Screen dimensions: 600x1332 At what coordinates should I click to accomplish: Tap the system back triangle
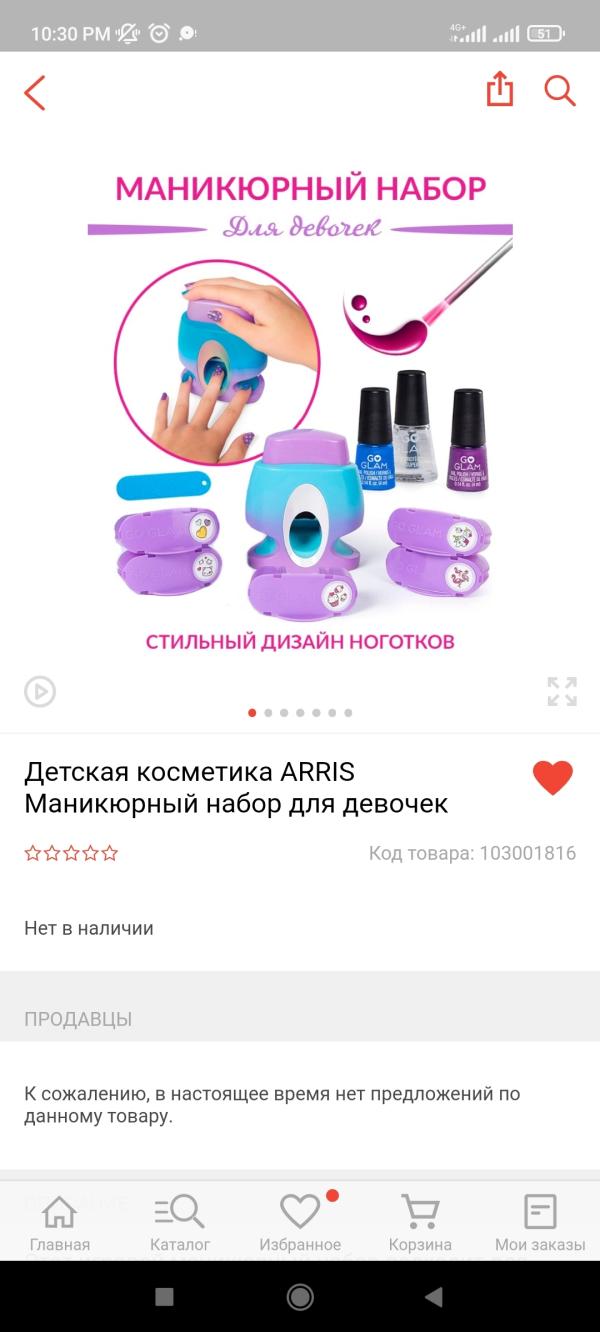point(433,1297)
